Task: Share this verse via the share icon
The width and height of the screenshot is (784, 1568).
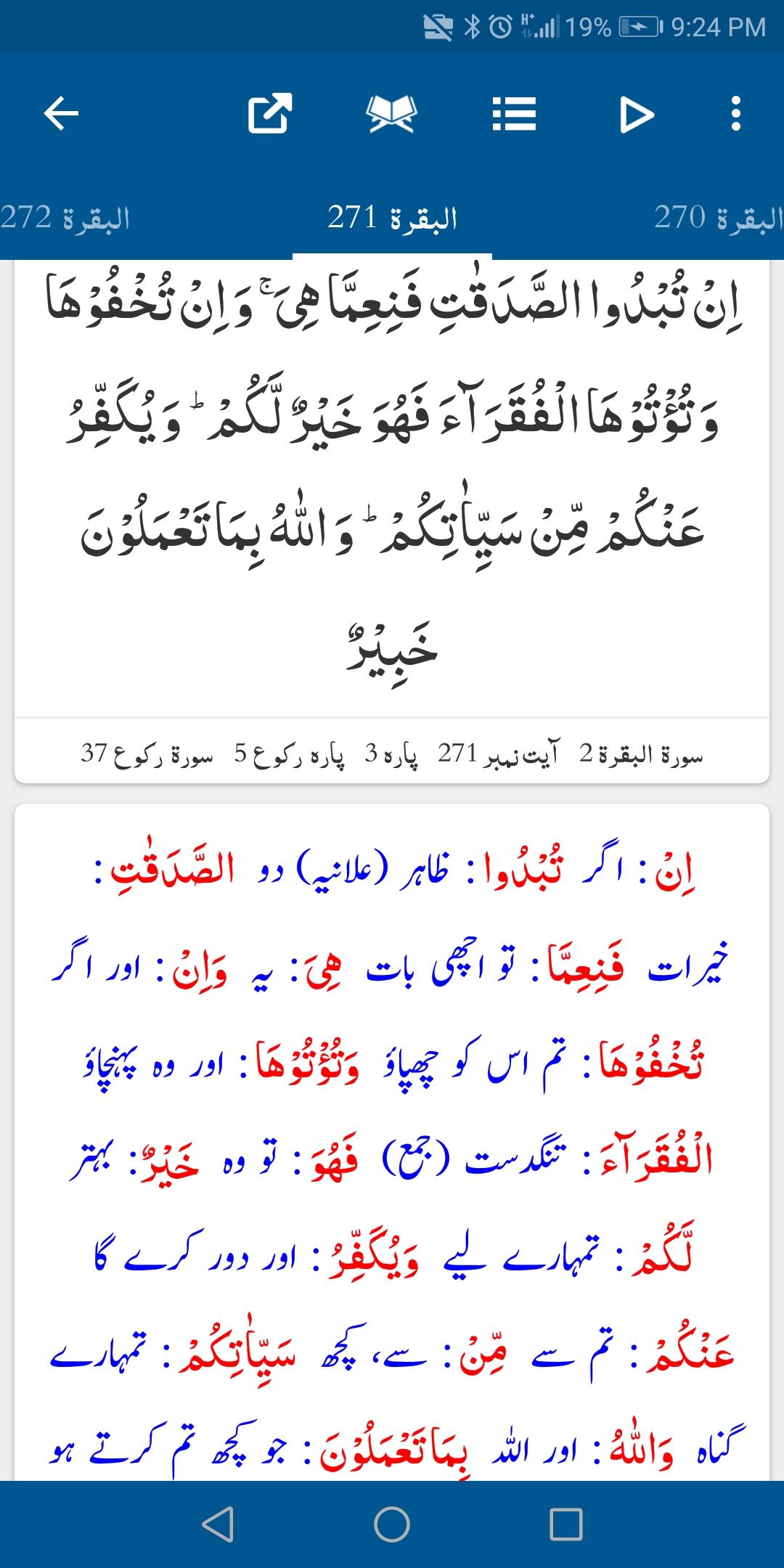Action: [270, 114]
